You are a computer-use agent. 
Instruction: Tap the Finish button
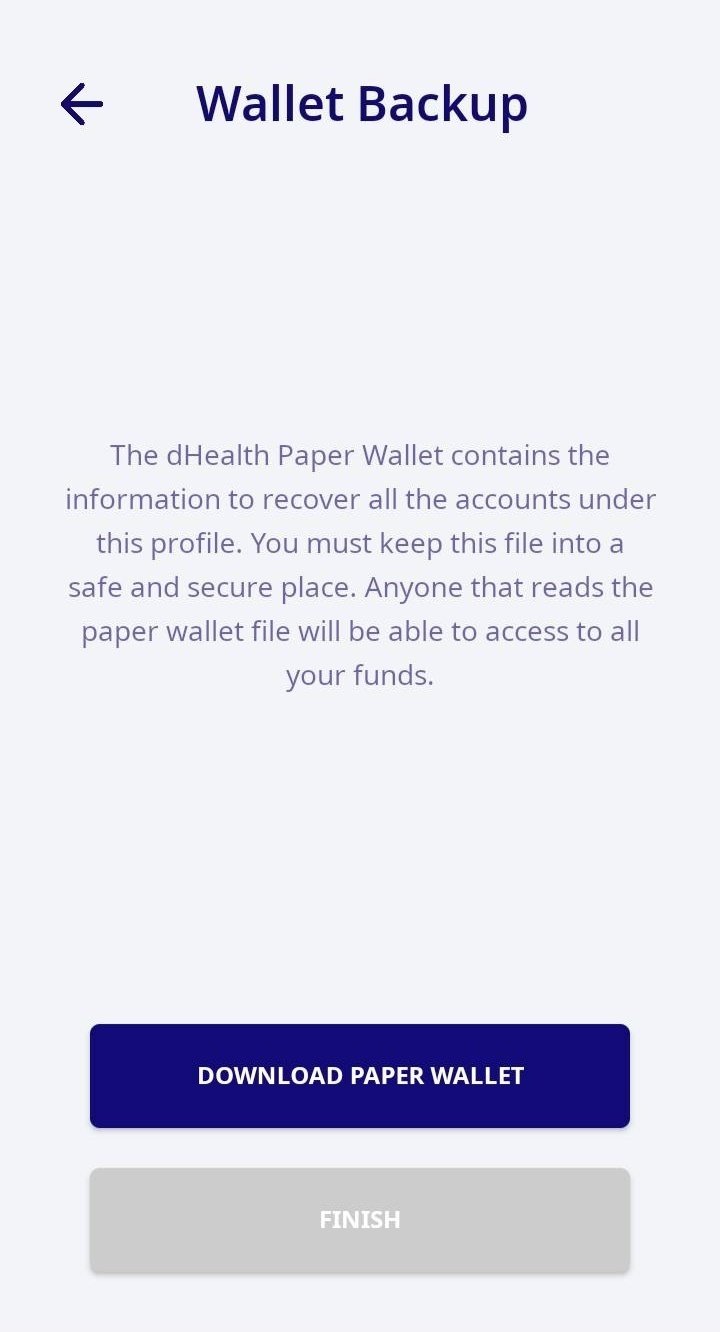tap(360, 1220)
